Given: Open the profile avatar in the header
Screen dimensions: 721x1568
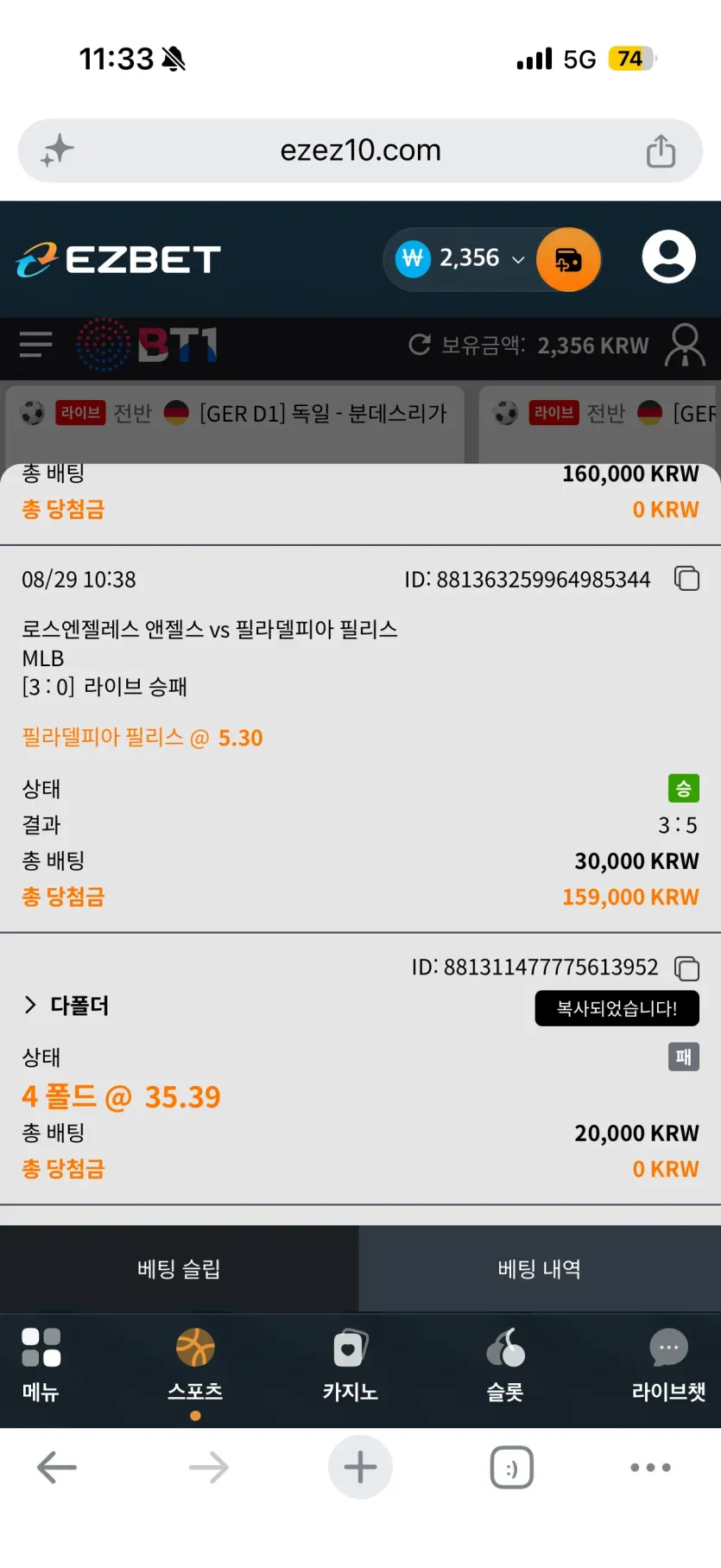Looking at the screenshot, I should coord(668,257).
